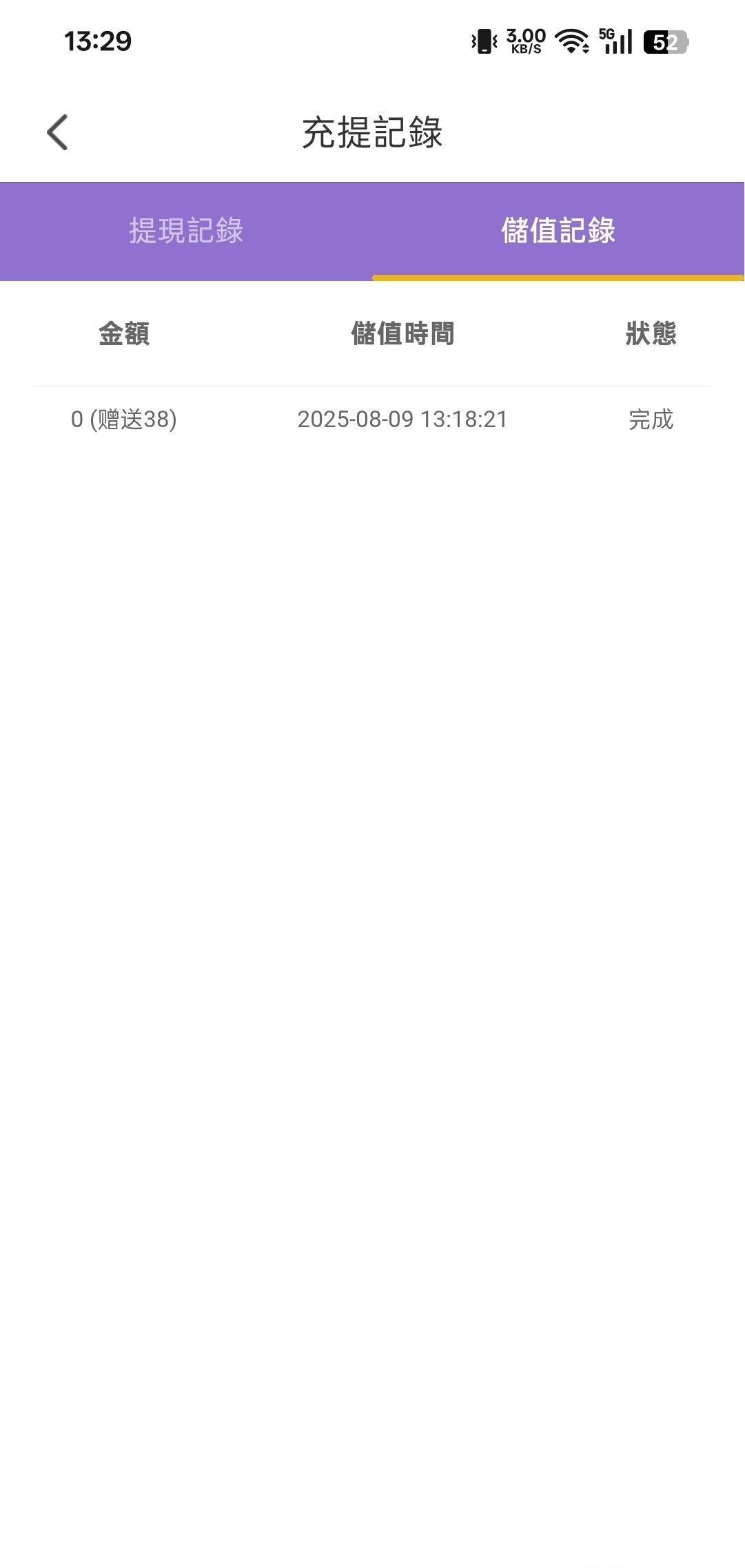Switch to the 提現記錄 tab

(186, 231)
